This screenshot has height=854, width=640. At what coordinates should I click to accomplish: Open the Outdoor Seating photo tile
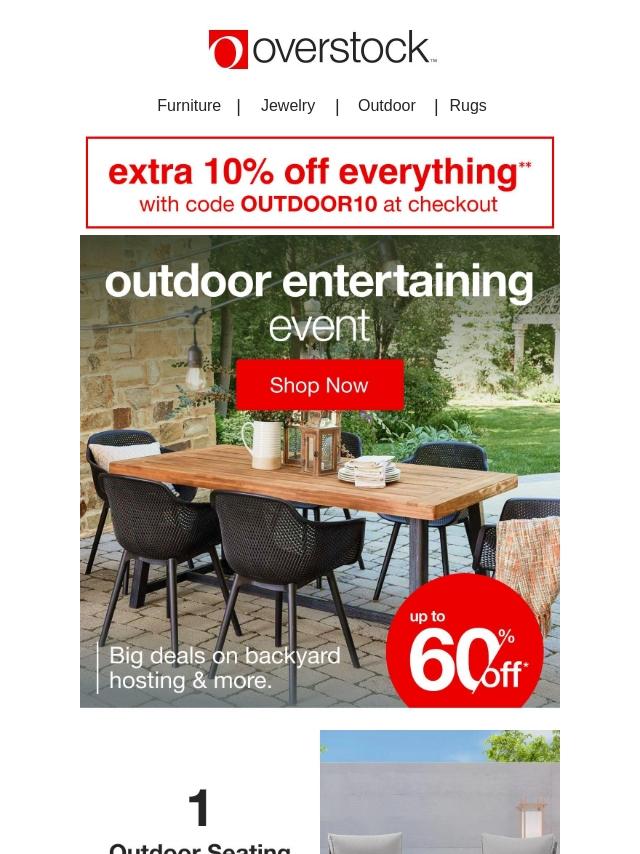point(439,792)
